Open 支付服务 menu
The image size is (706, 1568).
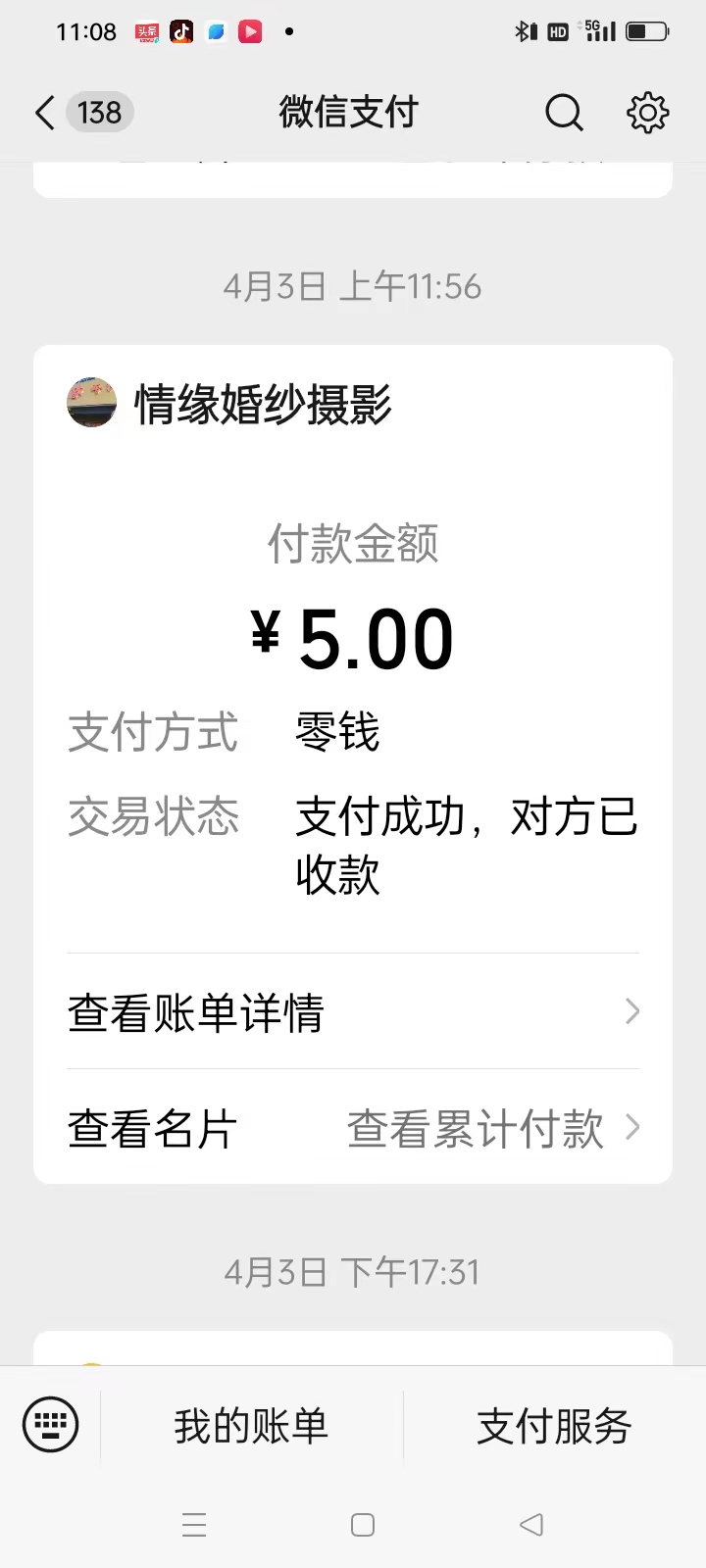tap(554, 1426)
